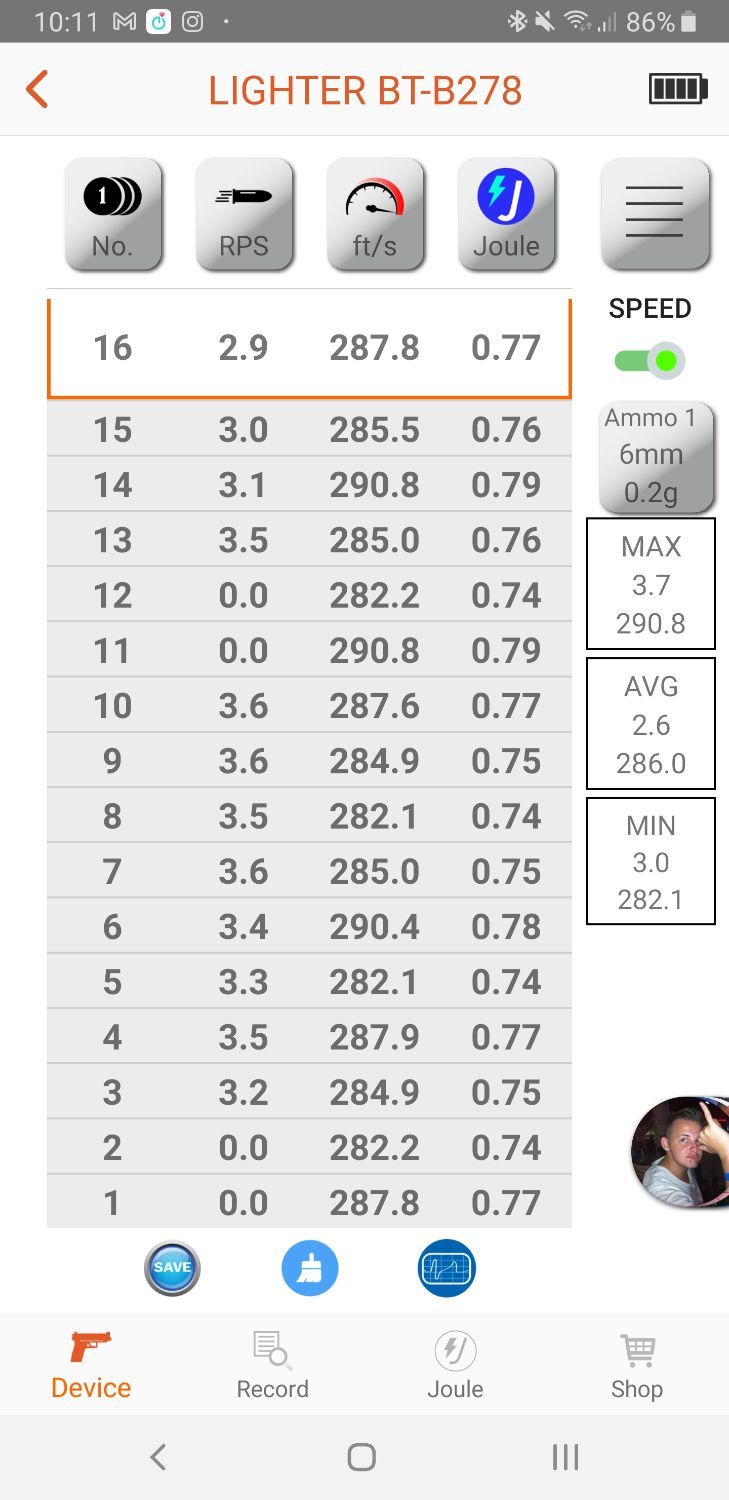
Task: Tap the No. column button
Action: click(x=113, y=214)
